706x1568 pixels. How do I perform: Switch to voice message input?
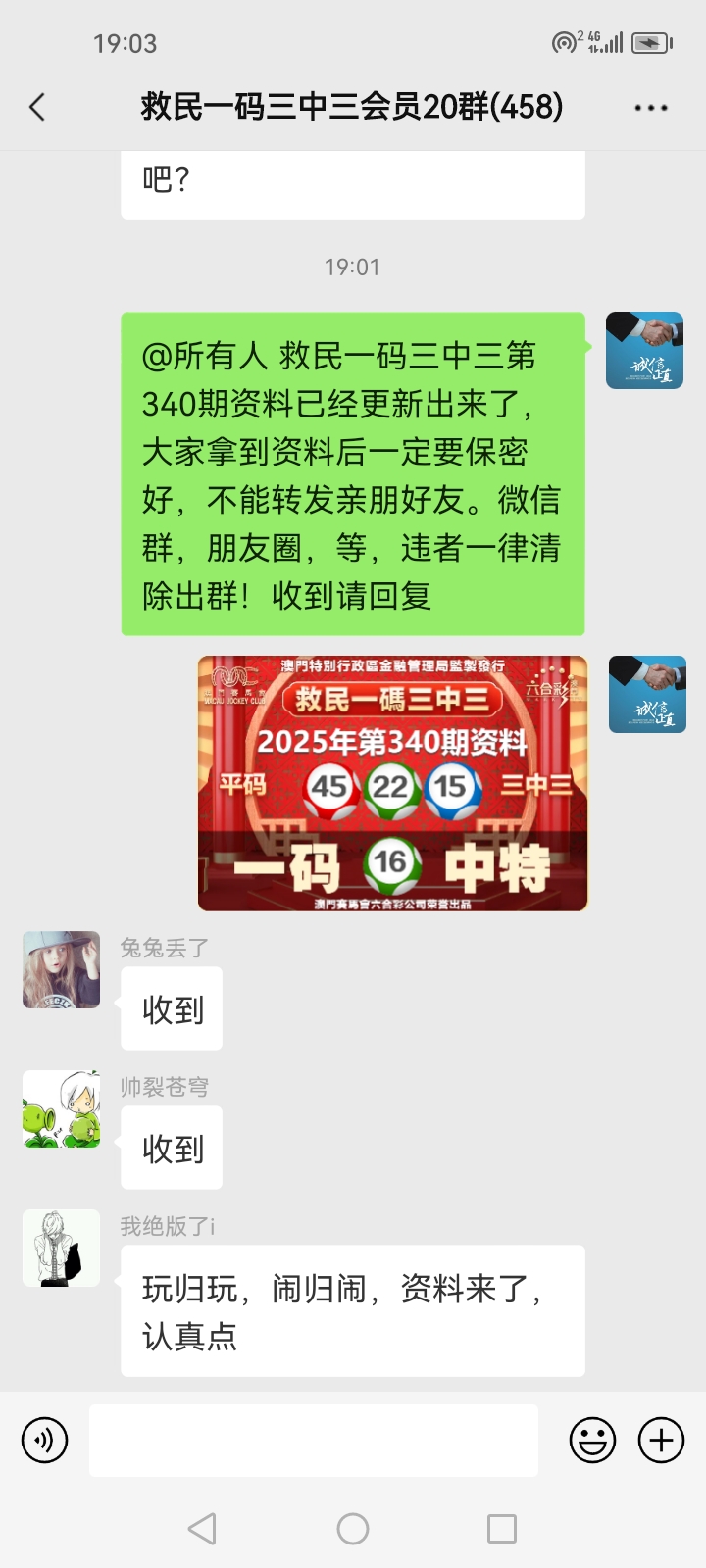[x=45, y=1441]
